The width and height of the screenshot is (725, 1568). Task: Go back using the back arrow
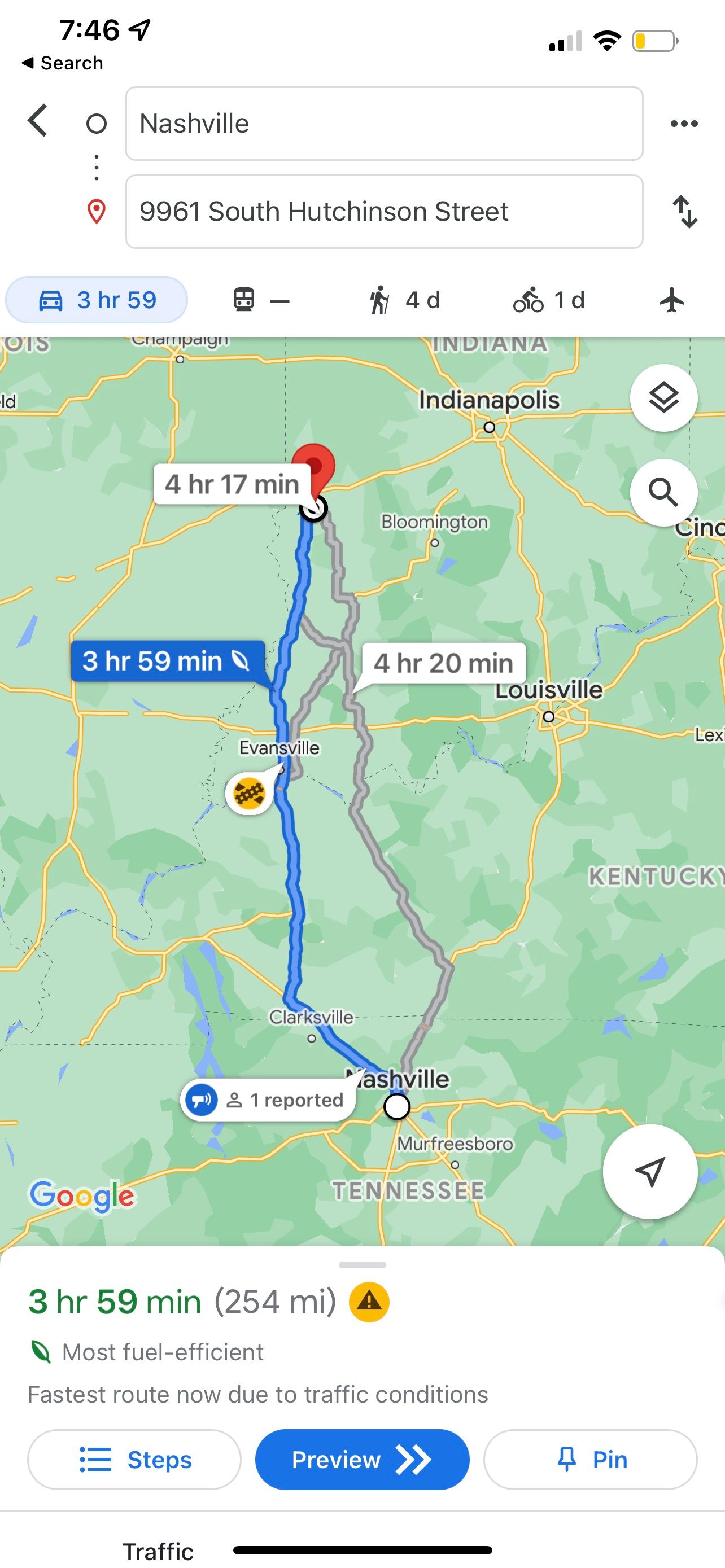coord(38,121)
